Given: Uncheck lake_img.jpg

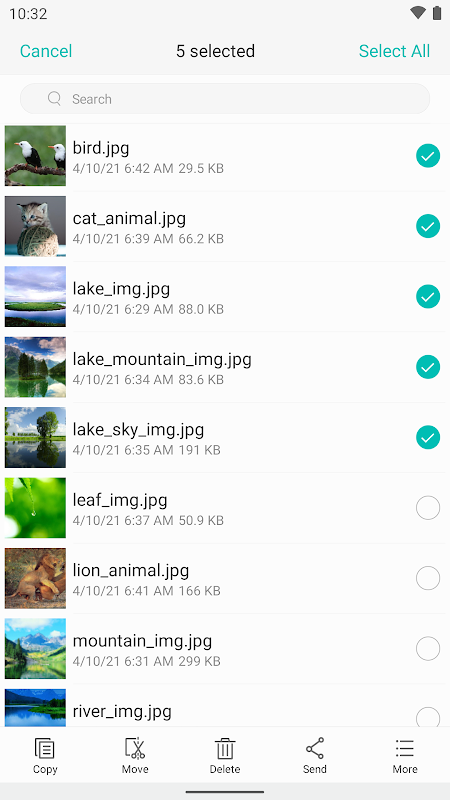Looking at the screenshot, I should pyautogui.click(x=428, y=296).
